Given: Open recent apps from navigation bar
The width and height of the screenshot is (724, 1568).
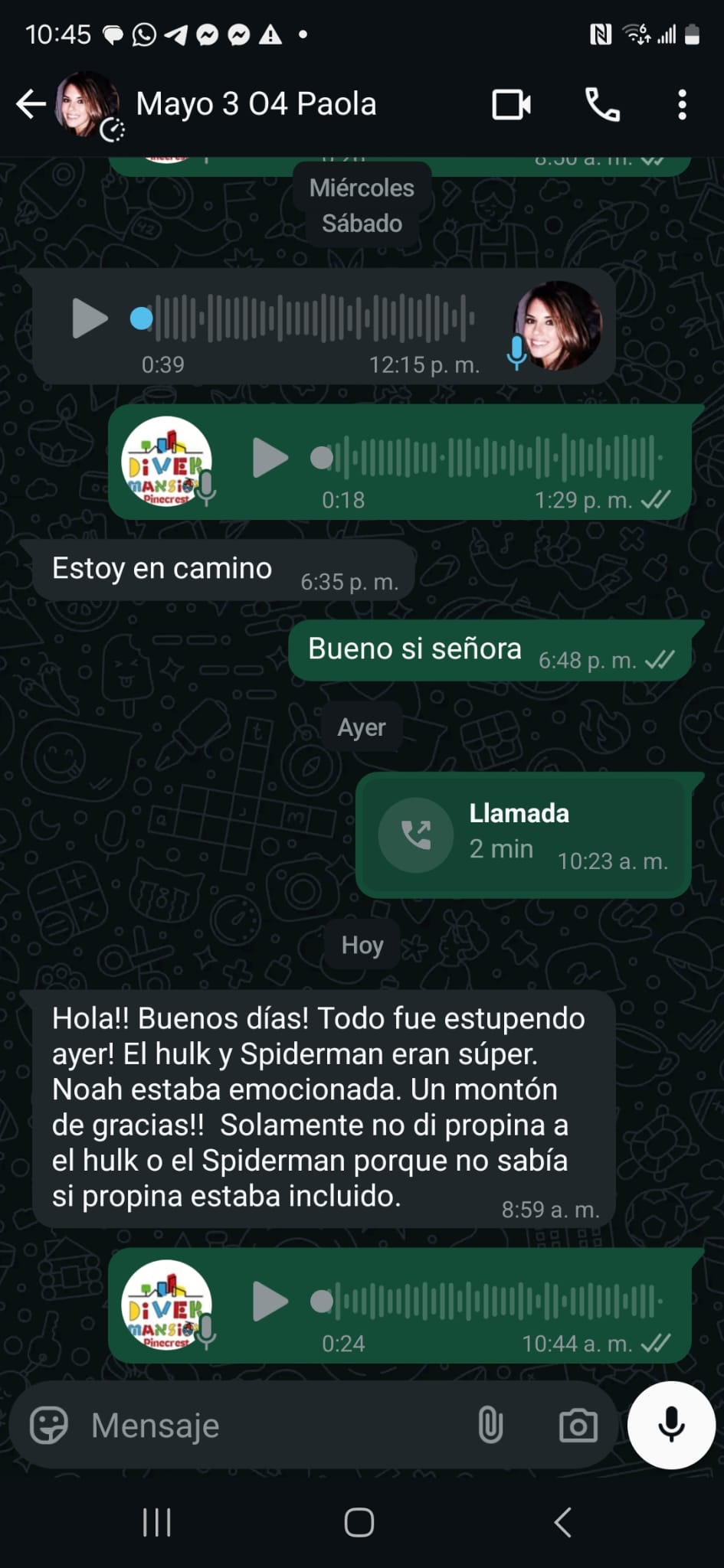Looking at the screenshot, I should click(x=157, y=1522).
